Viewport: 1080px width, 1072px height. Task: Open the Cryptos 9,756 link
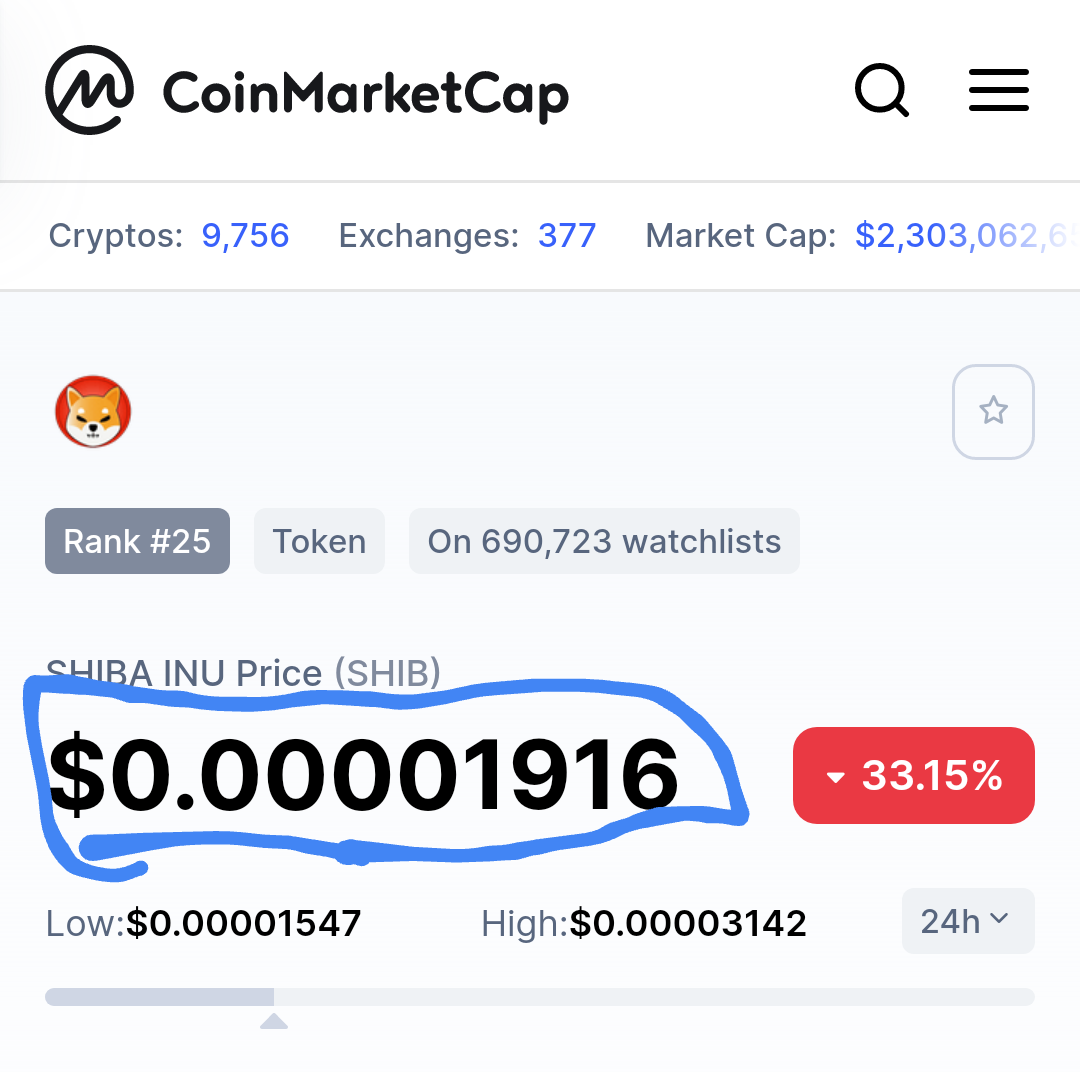point(245,236)
